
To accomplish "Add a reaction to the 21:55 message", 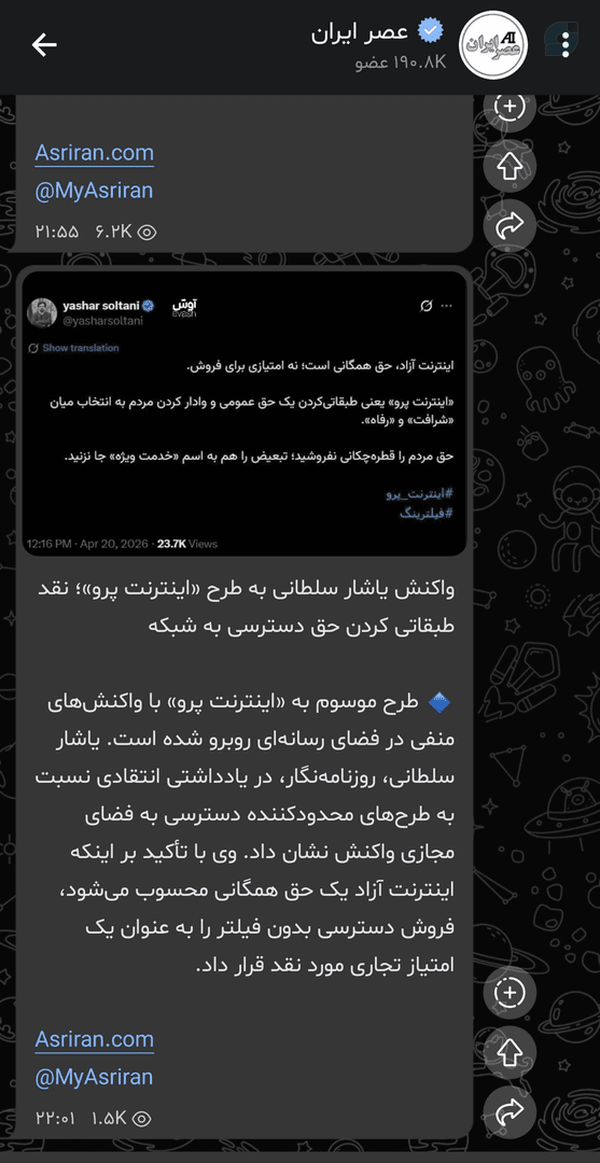I will 510,108.
